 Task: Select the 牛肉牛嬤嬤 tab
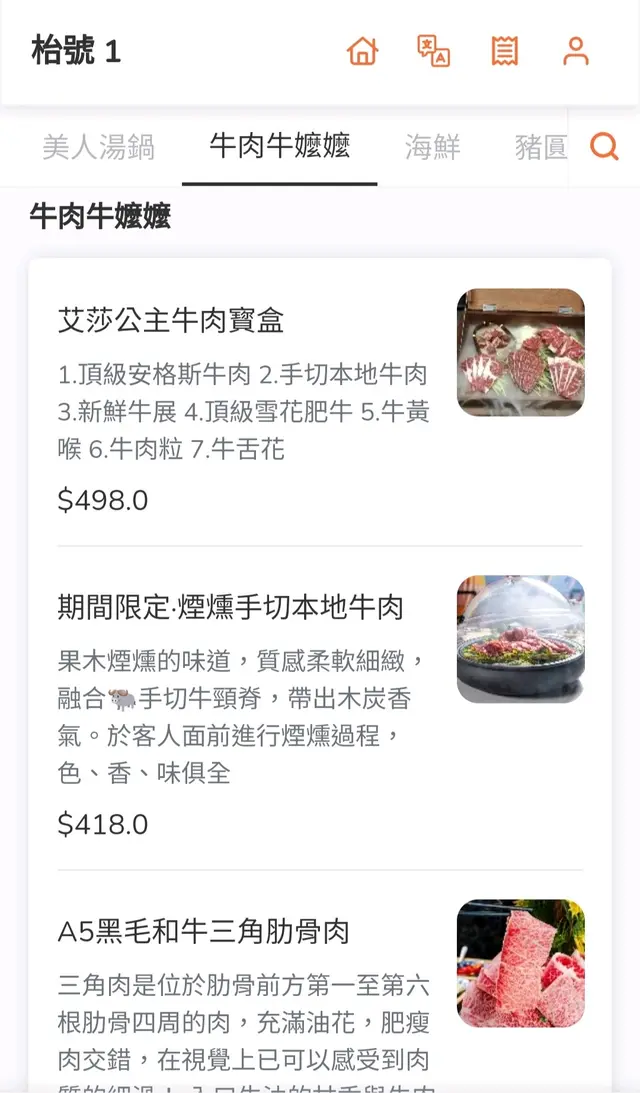(x=279, y=147)
